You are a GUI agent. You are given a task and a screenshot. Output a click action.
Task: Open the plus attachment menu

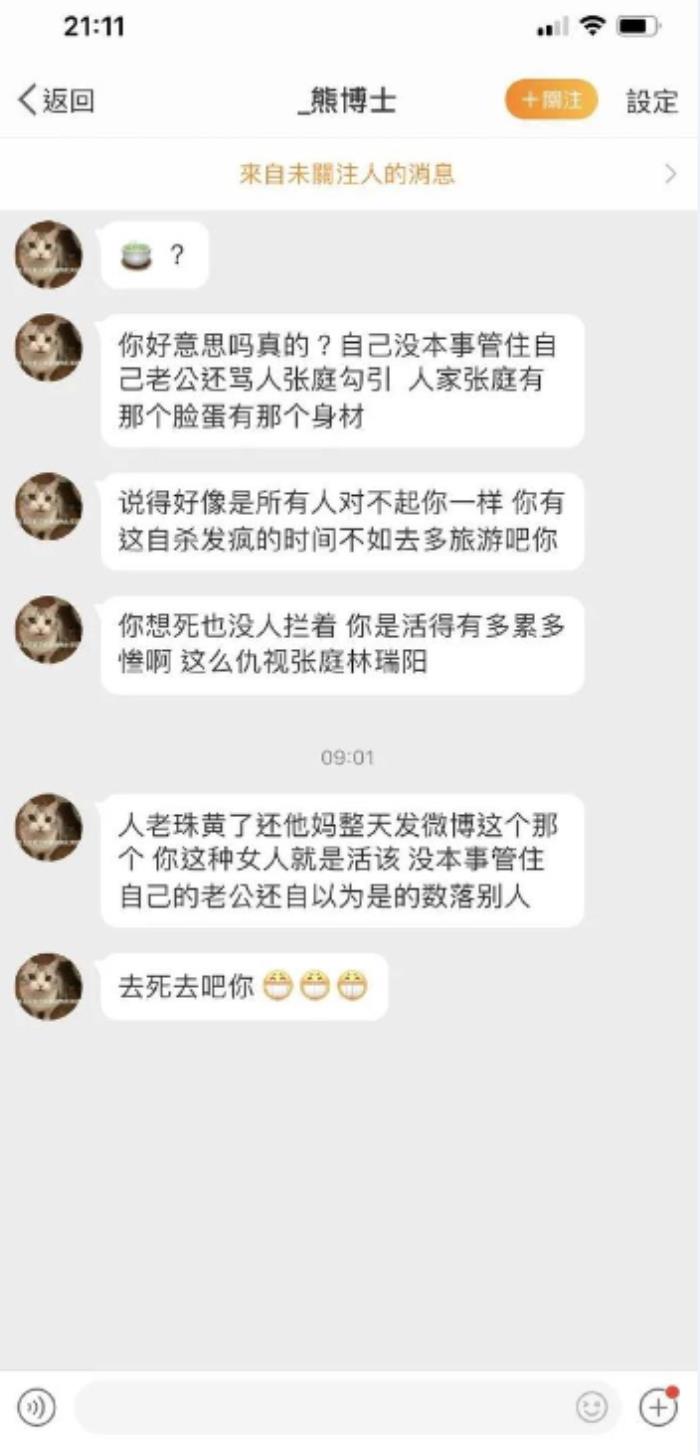[x=658, y=1407]
